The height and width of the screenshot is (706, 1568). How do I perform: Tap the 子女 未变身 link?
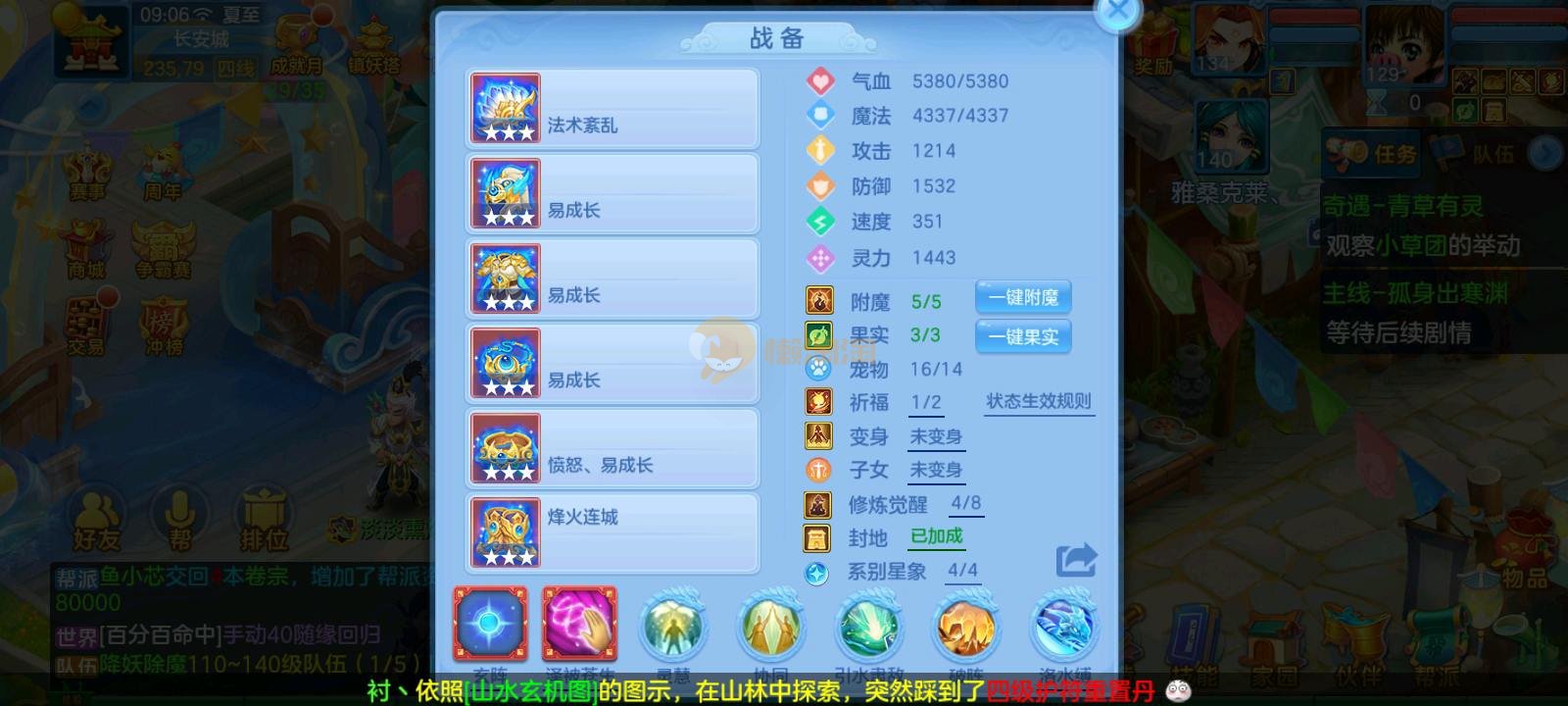pos(936,470)
